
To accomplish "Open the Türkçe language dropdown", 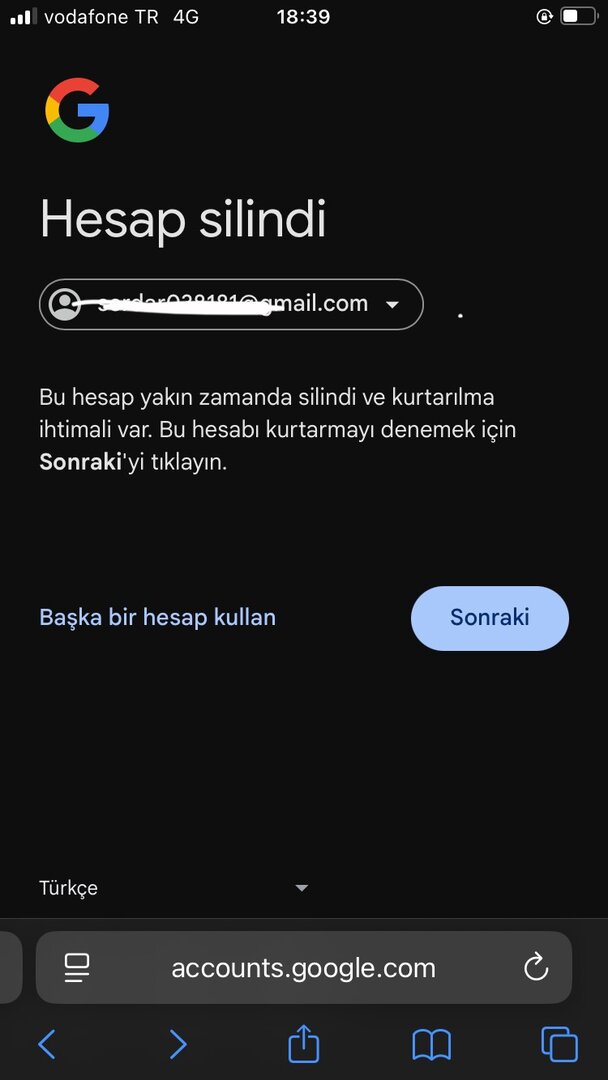I will (174, 888).
